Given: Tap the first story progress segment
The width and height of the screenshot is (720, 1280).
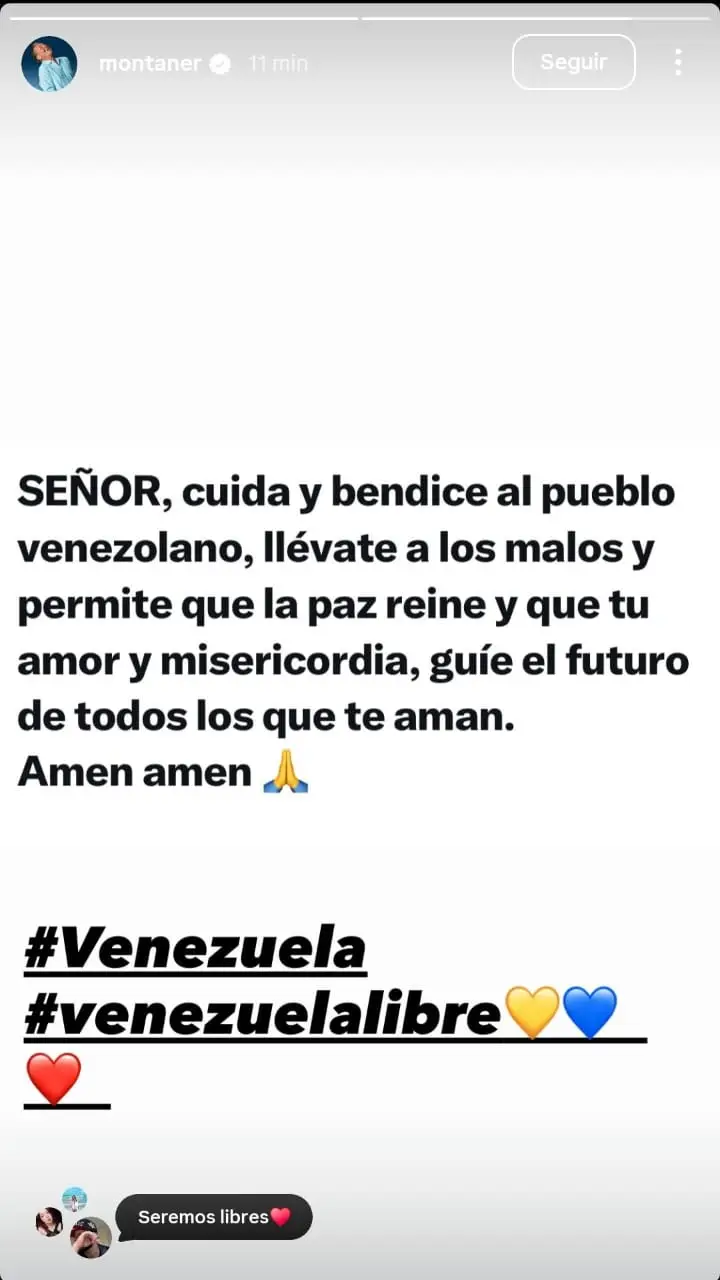Looking at the screenshot, I should 185,14.
